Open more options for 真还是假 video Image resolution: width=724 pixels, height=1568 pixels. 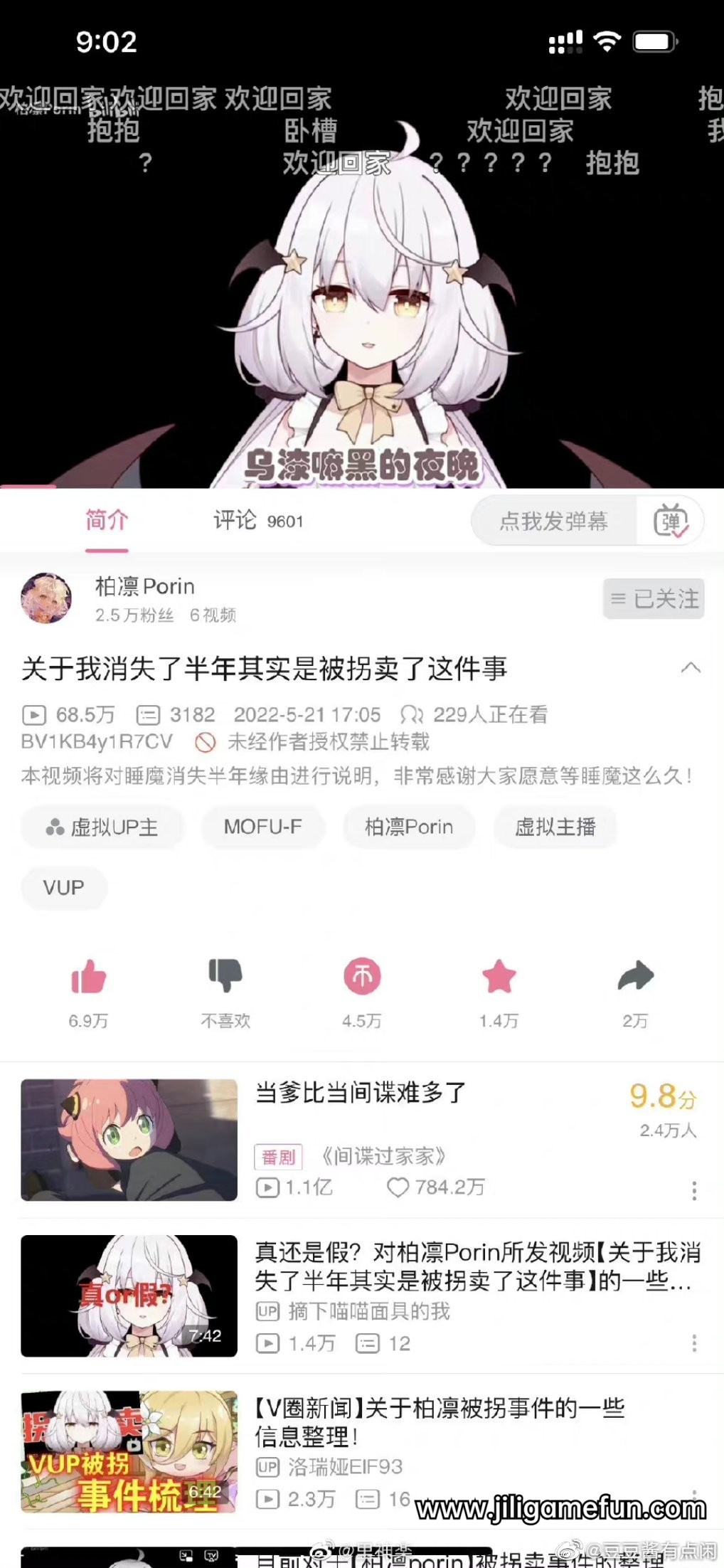coord(694,1343)
